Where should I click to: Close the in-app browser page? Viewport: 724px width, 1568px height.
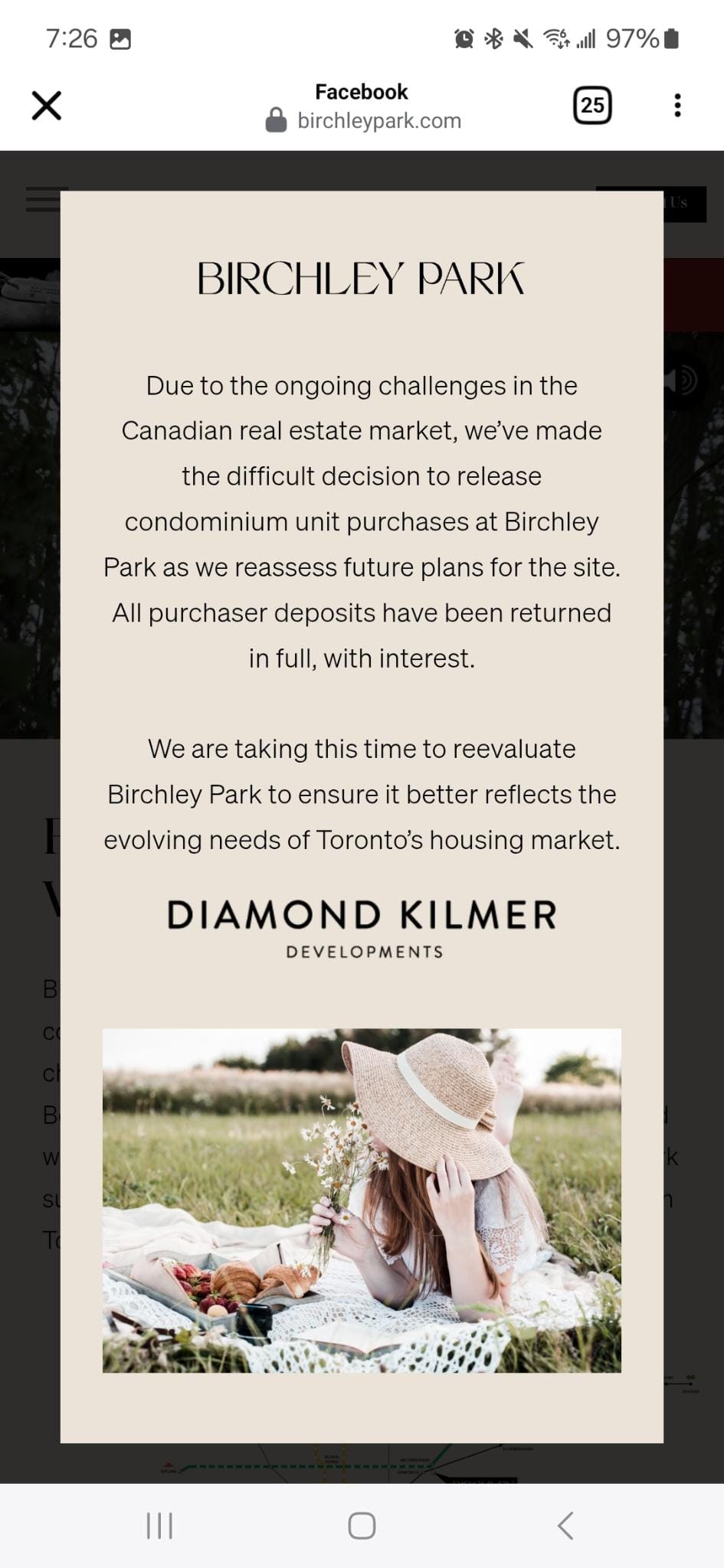(46, 106)
